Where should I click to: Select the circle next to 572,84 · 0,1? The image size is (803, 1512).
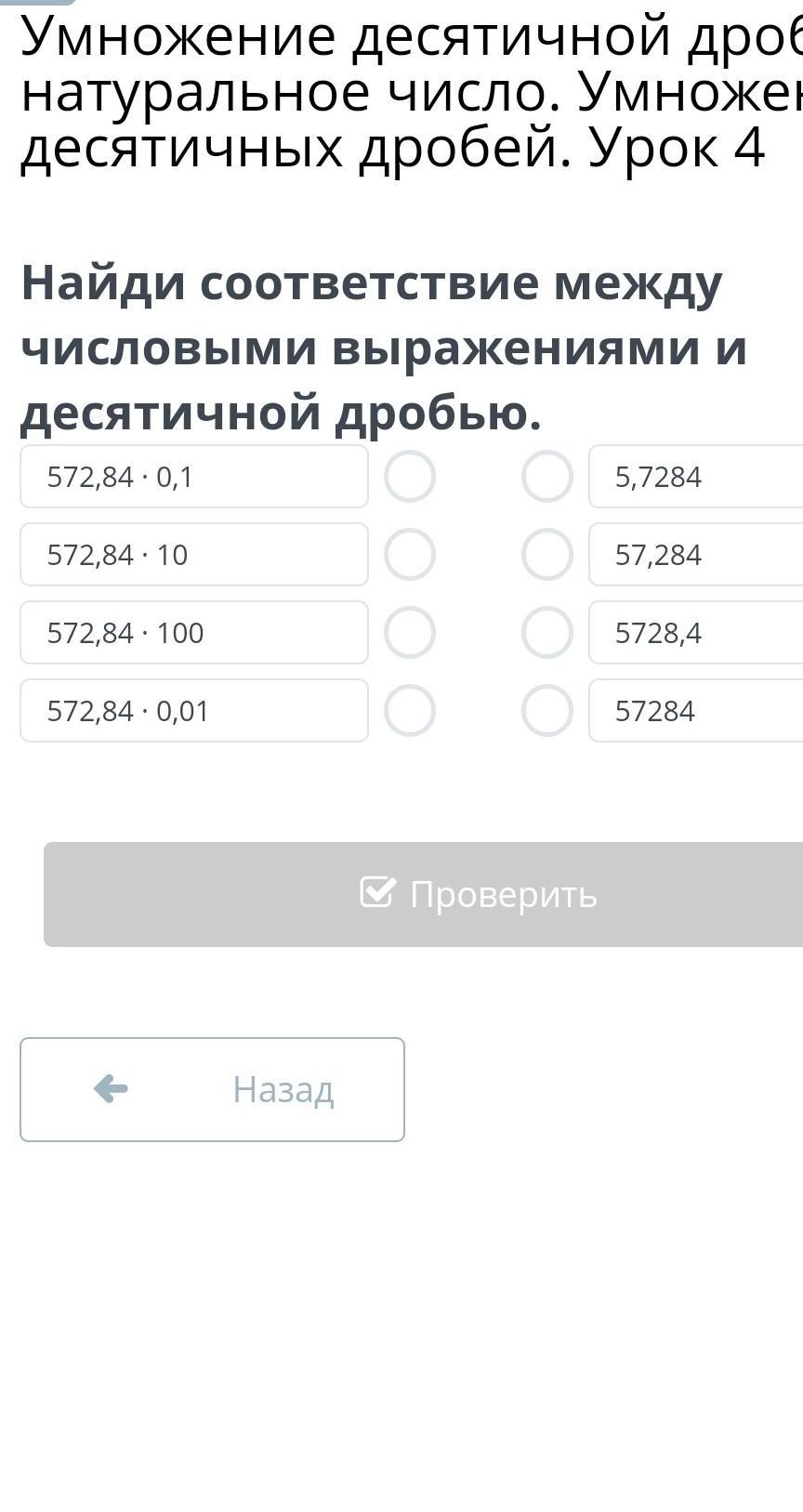click(x=410, y=477)
